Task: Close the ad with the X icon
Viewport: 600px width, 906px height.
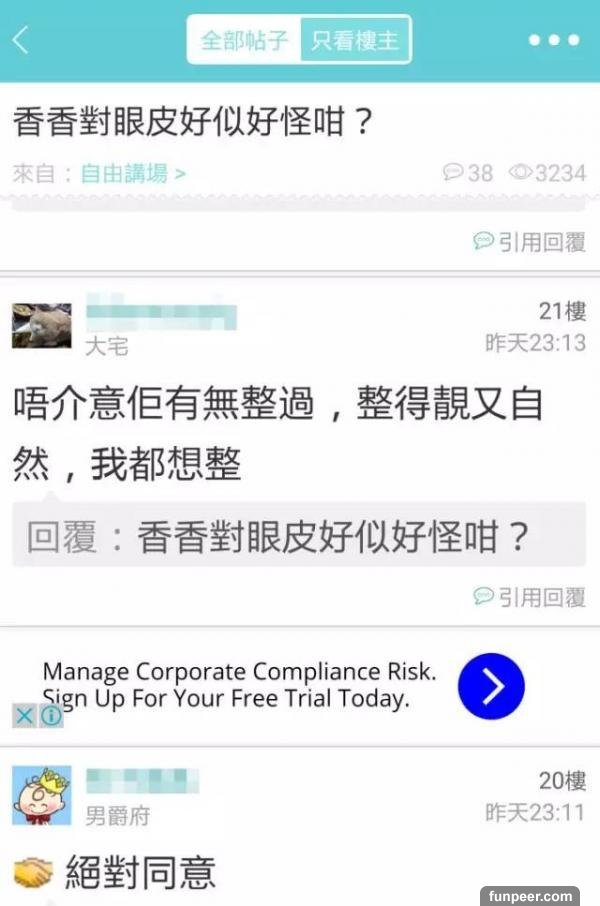Action: (25, 715)
